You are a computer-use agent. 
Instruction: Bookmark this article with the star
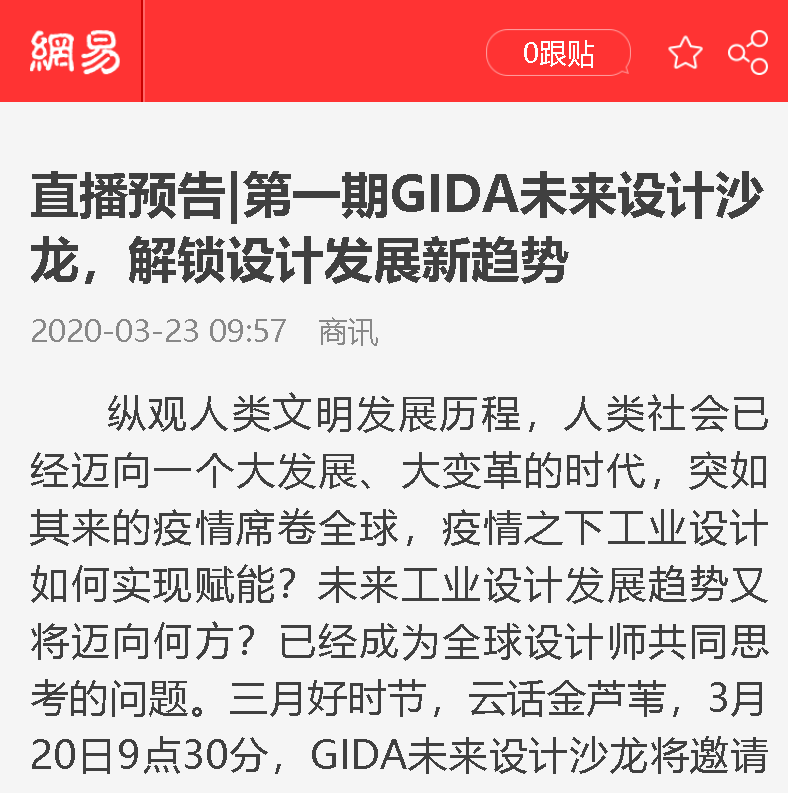(x=685, y=53)
